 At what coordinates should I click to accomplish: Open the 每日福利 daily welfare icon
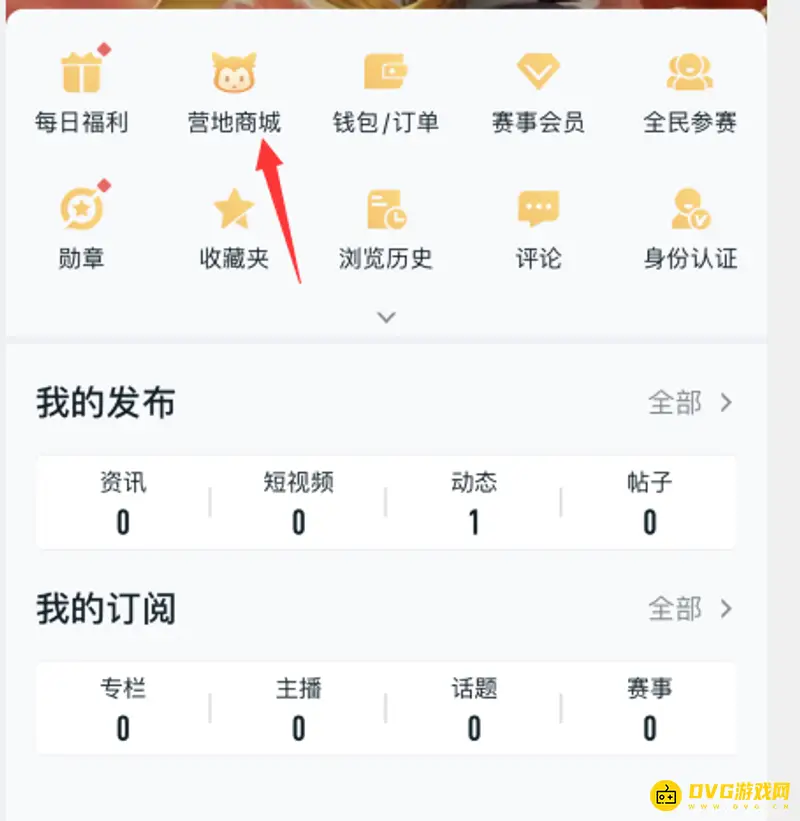tap(83, 90)
